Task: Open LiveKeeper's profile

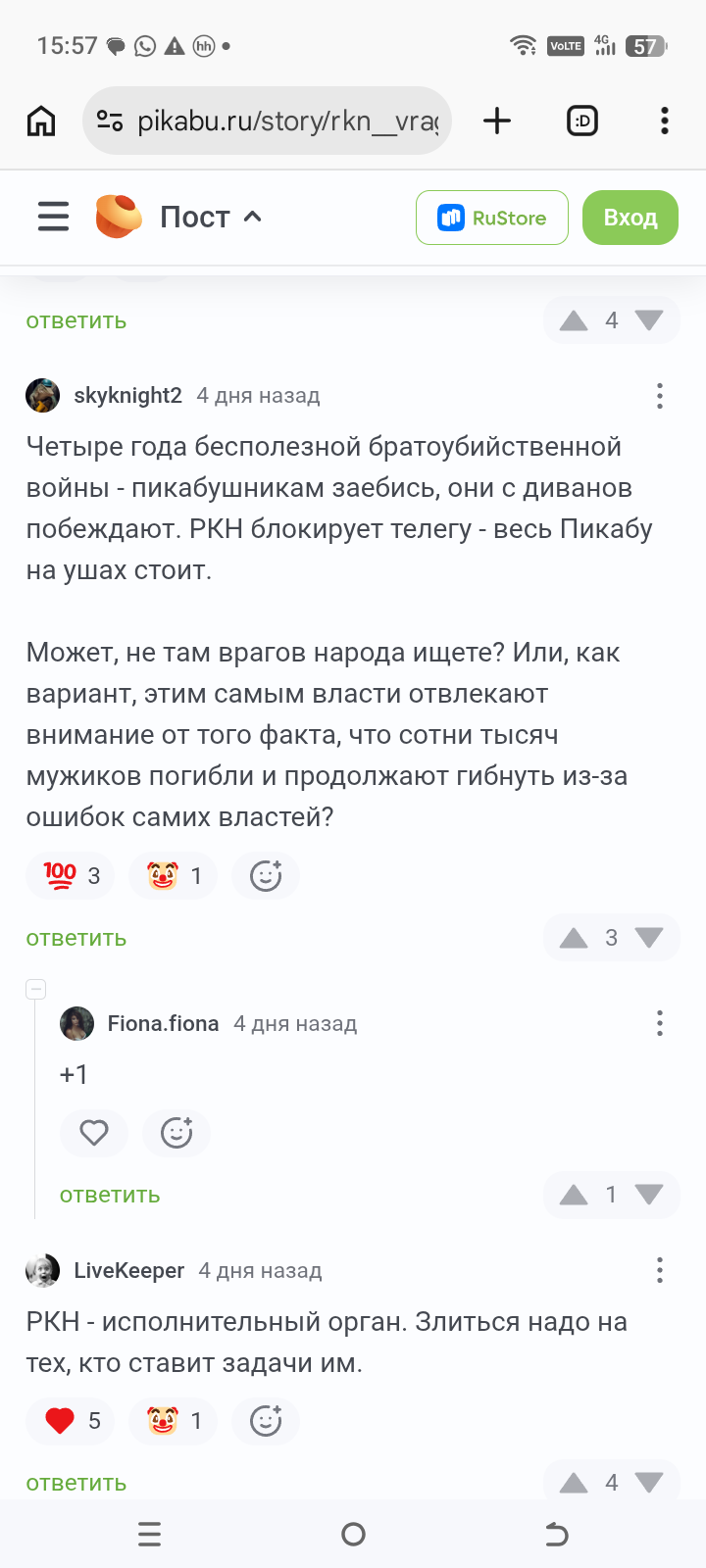Action: click(x=128, y=1271)
